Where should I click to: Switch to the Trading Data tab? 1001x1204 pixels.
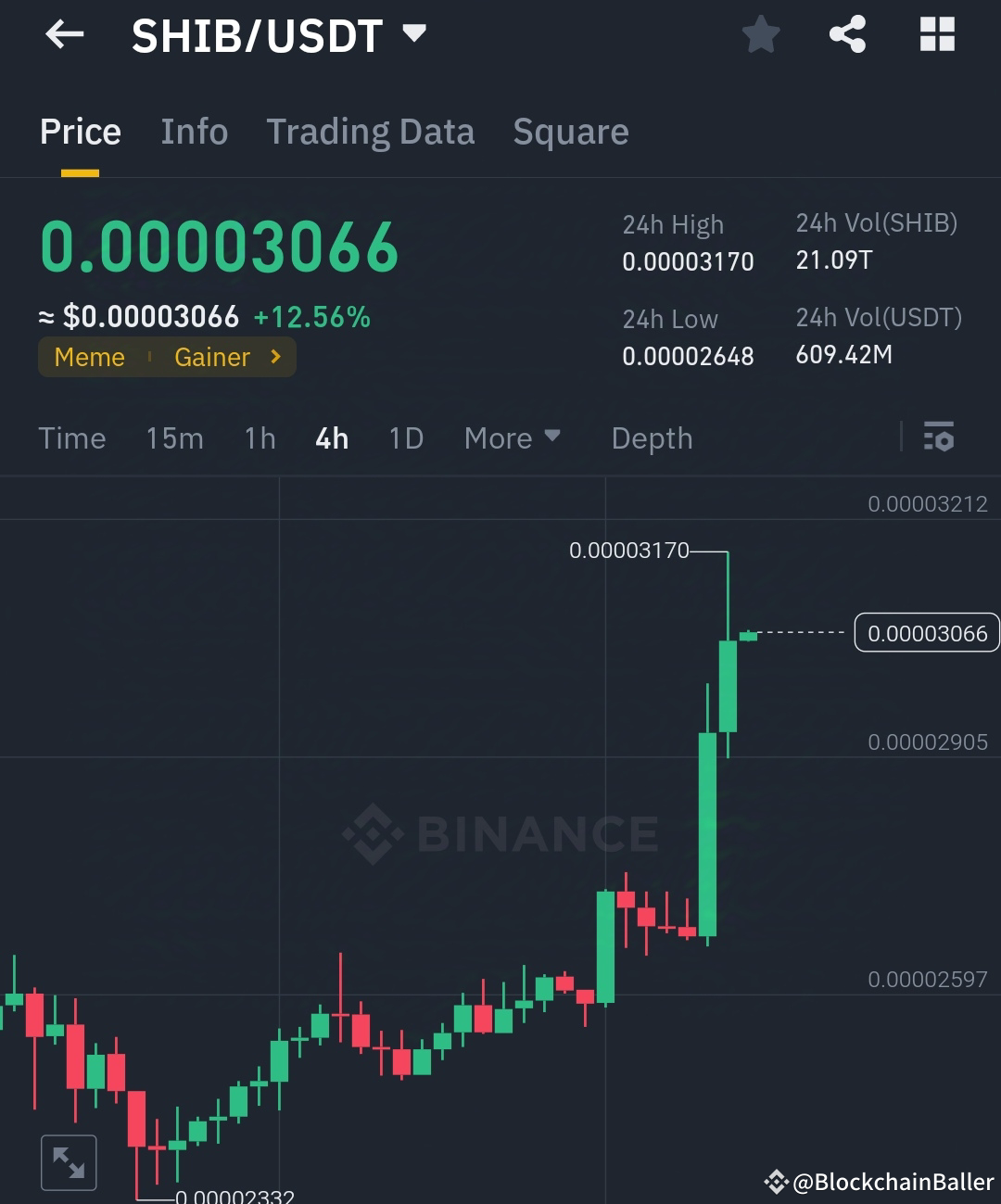click(x=371, y=131)
